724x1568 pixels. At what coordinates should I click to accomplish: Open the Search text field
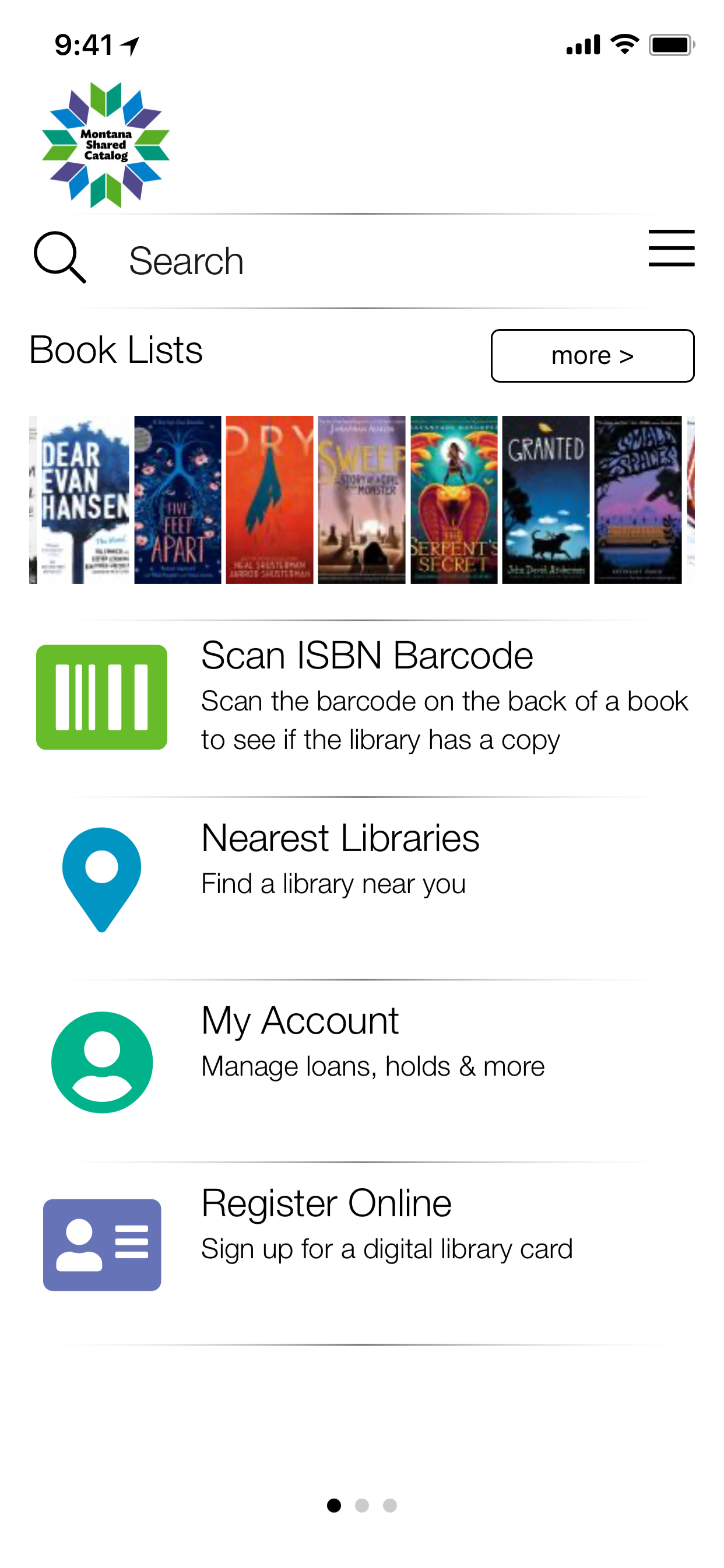[365, 262]
